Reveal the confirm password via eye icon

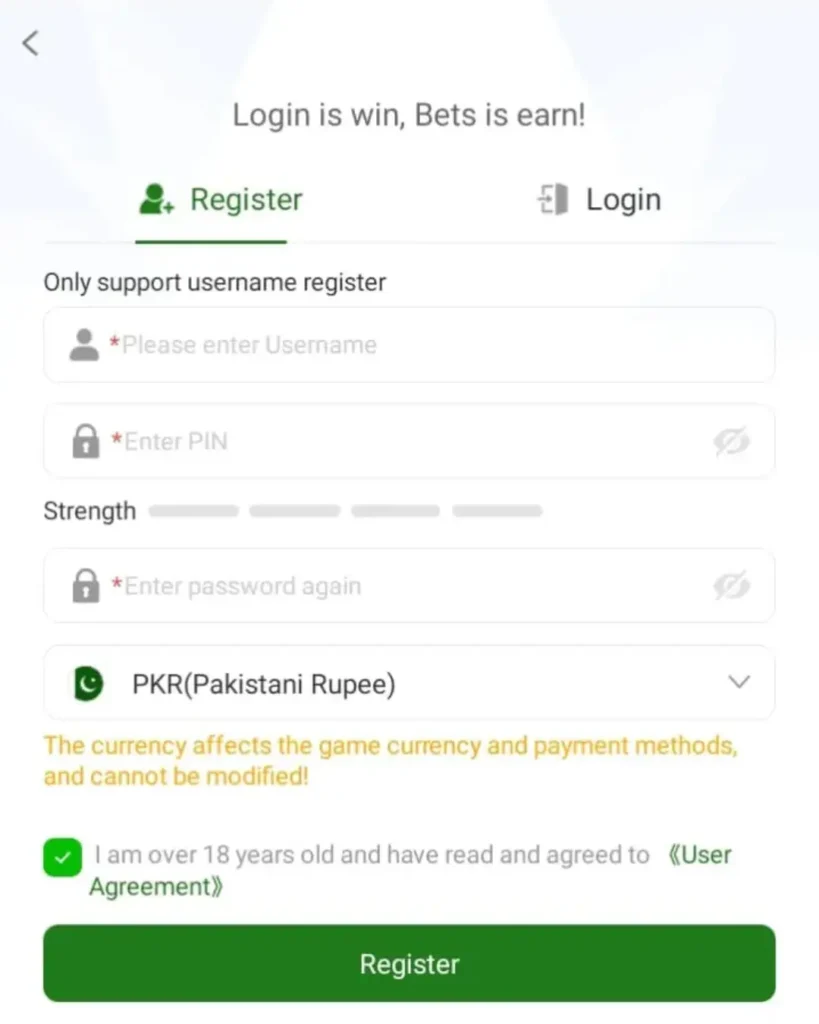[x=732, y=586]
